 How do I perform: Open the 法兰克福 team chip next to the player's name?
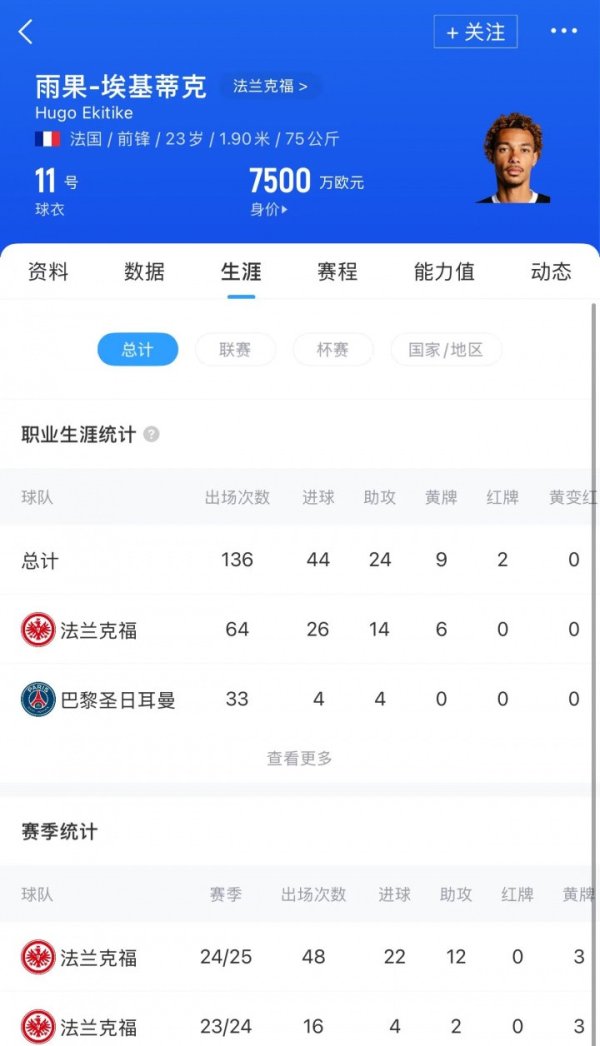point(270,86)
